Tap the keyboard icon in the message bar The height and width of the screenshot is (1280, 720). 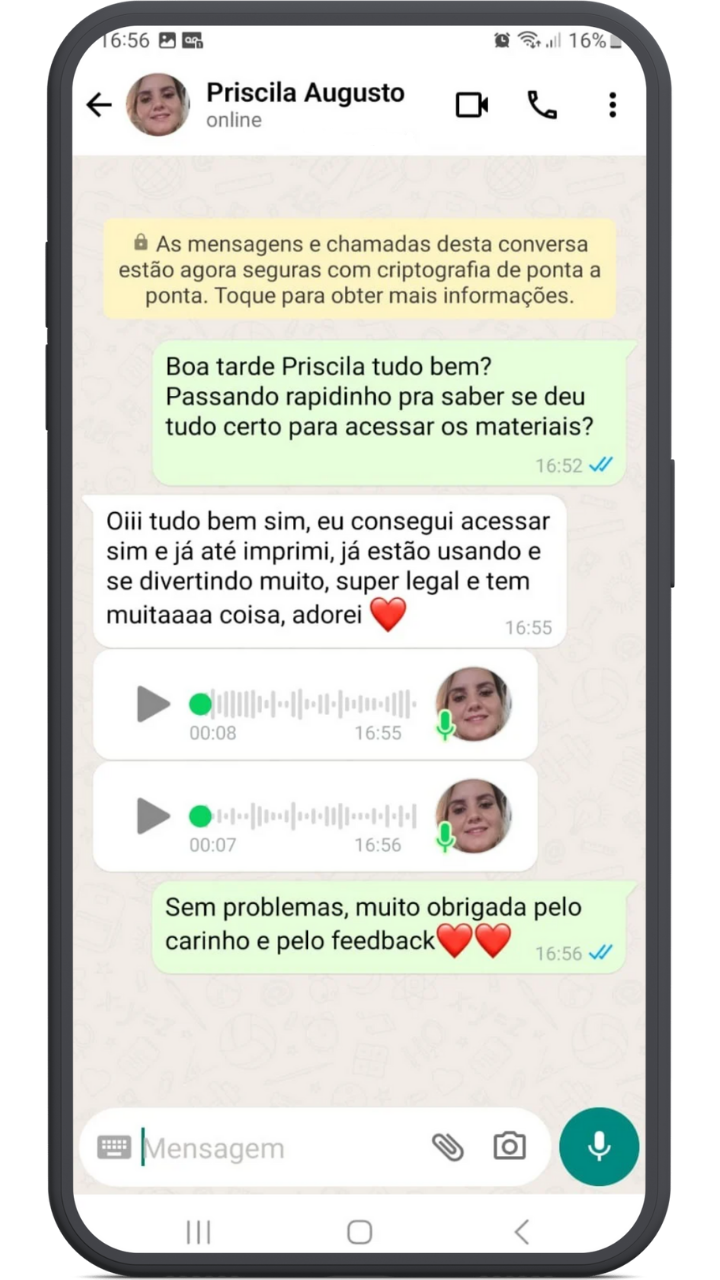coord(114,1147)
